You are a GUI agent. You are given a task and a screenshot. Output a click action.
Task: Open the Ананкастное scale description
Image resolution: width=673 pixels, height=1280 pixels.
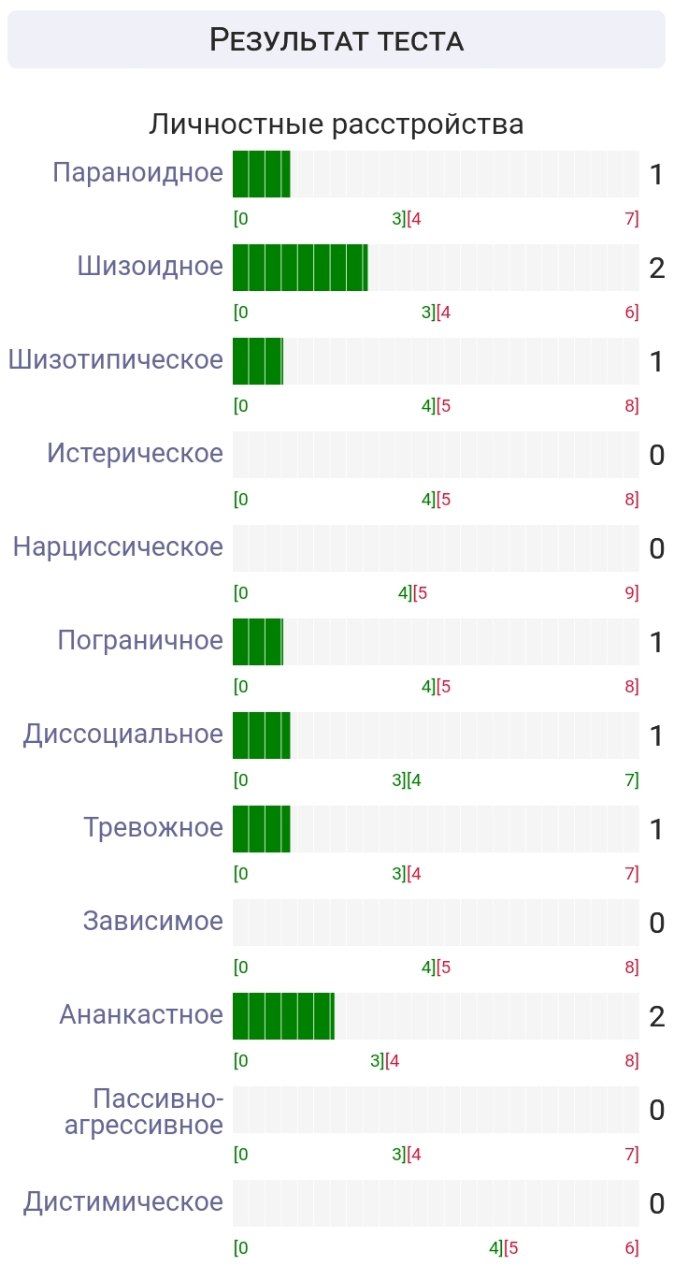pyautogui.click(x=141, y=1015)
